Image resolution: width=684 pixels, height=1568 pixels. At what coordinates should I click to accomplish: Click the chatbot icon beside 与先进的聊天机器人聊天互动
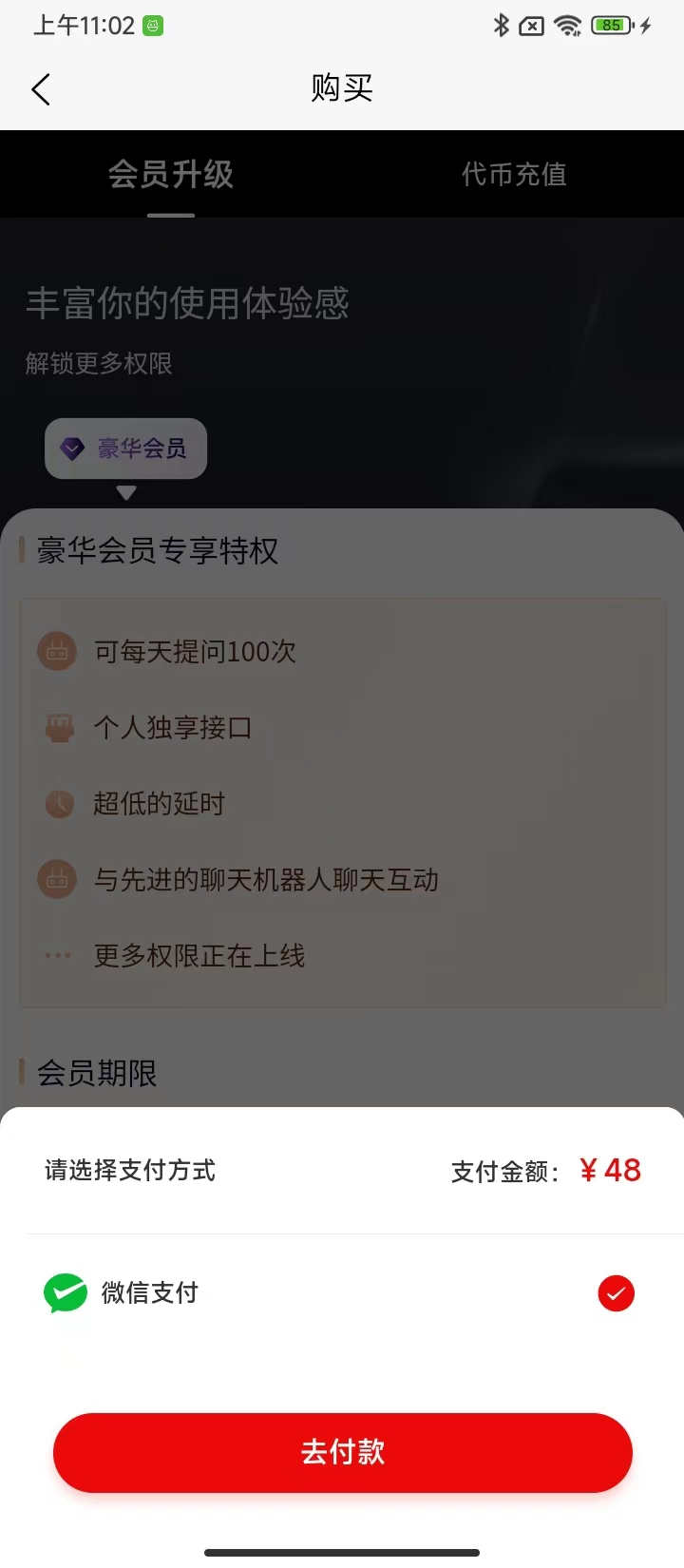[x=57, y=879]
